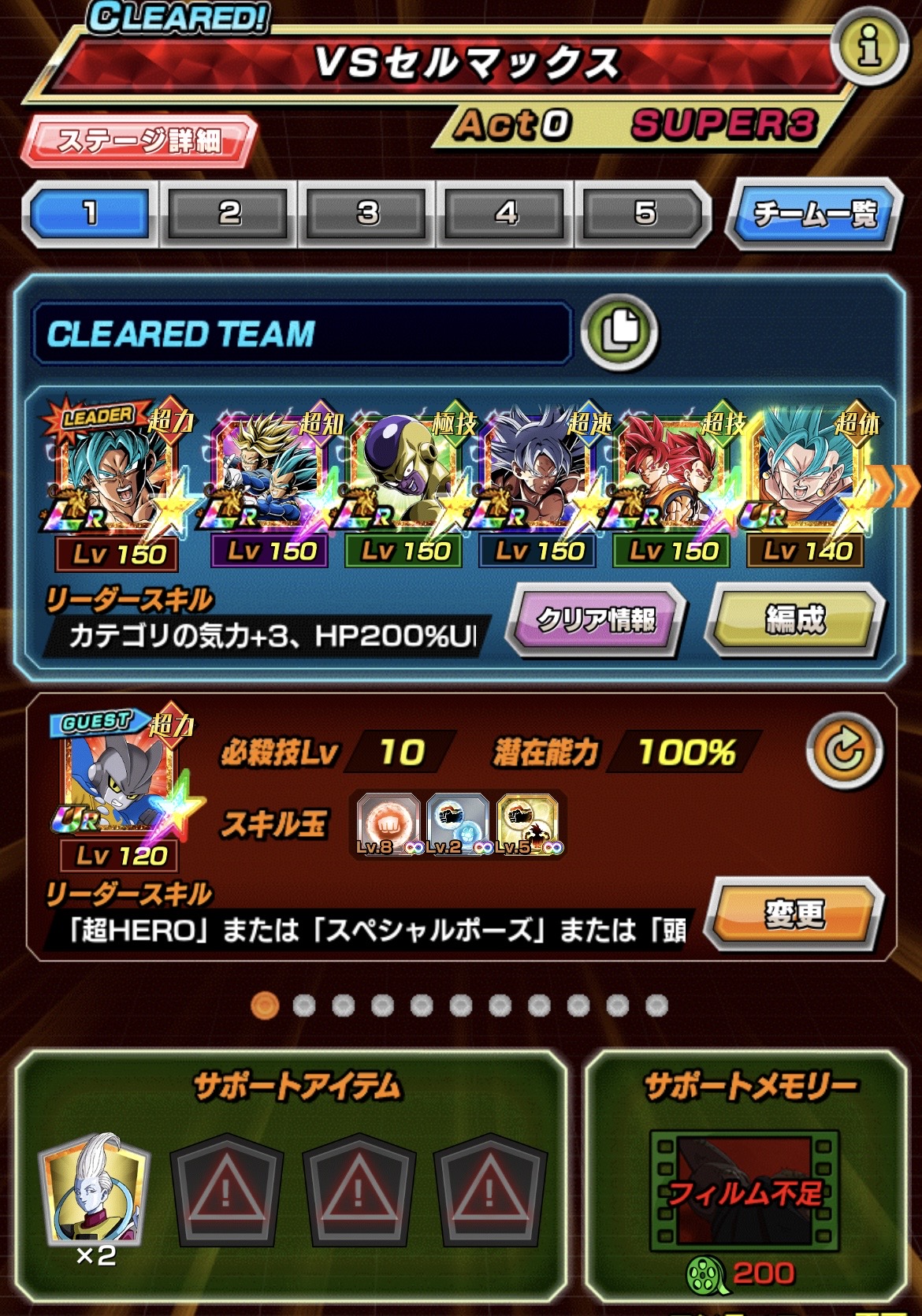The width and height of the screenshot is (922, 1316).
Task: Open the support memory film slot
Action: [x=744, y=1190]
